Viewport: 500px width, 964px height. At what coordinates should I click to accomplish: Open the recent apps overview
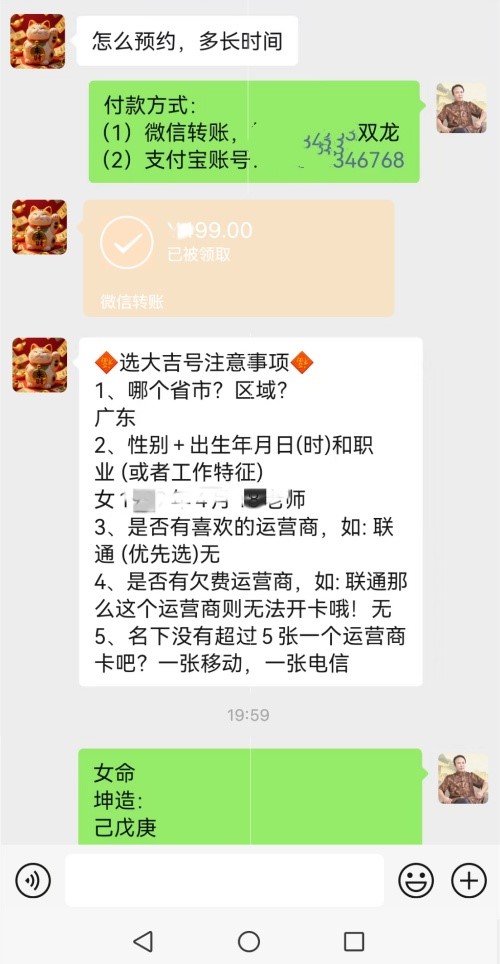point(354,941)
